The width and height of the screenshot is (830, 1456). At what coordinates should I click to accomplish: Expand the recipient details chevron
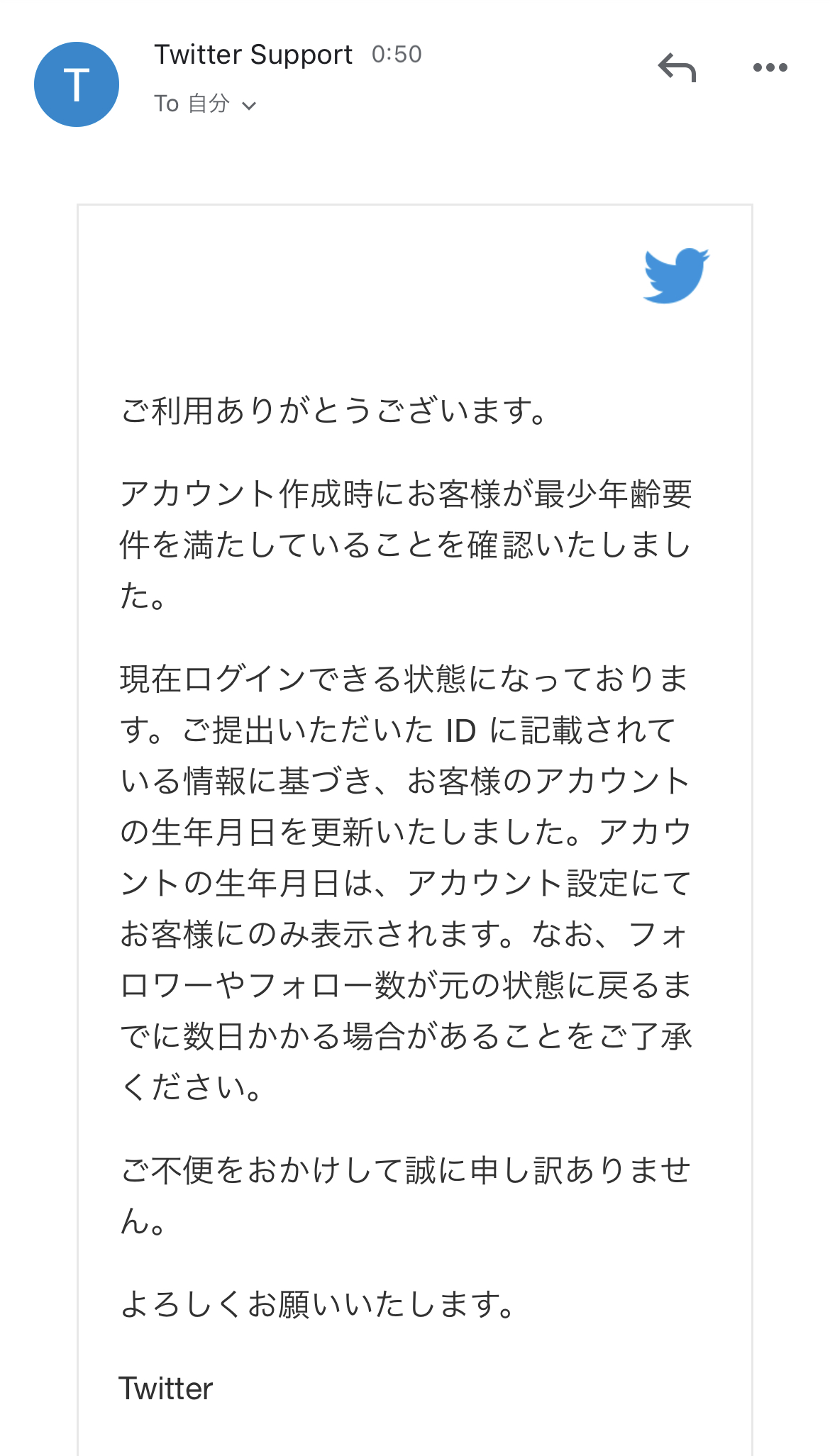pyautogui.click(x=249, y=106)
